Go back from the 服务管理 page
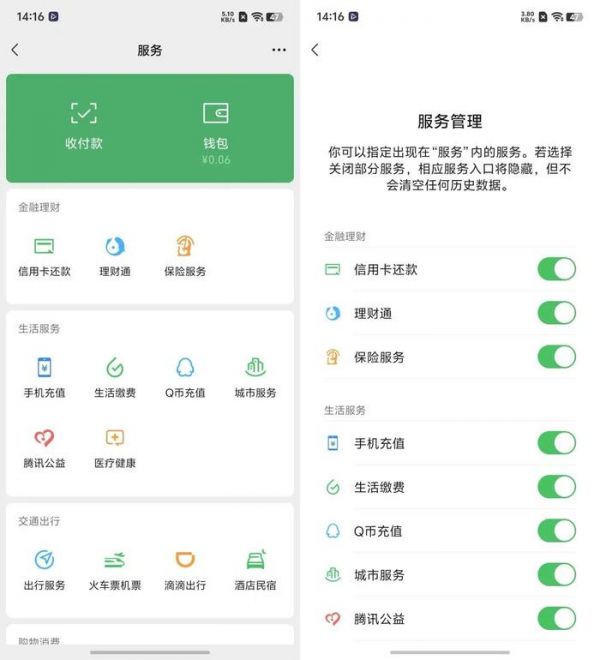This screenshot has width=600, height=660. 315,50
